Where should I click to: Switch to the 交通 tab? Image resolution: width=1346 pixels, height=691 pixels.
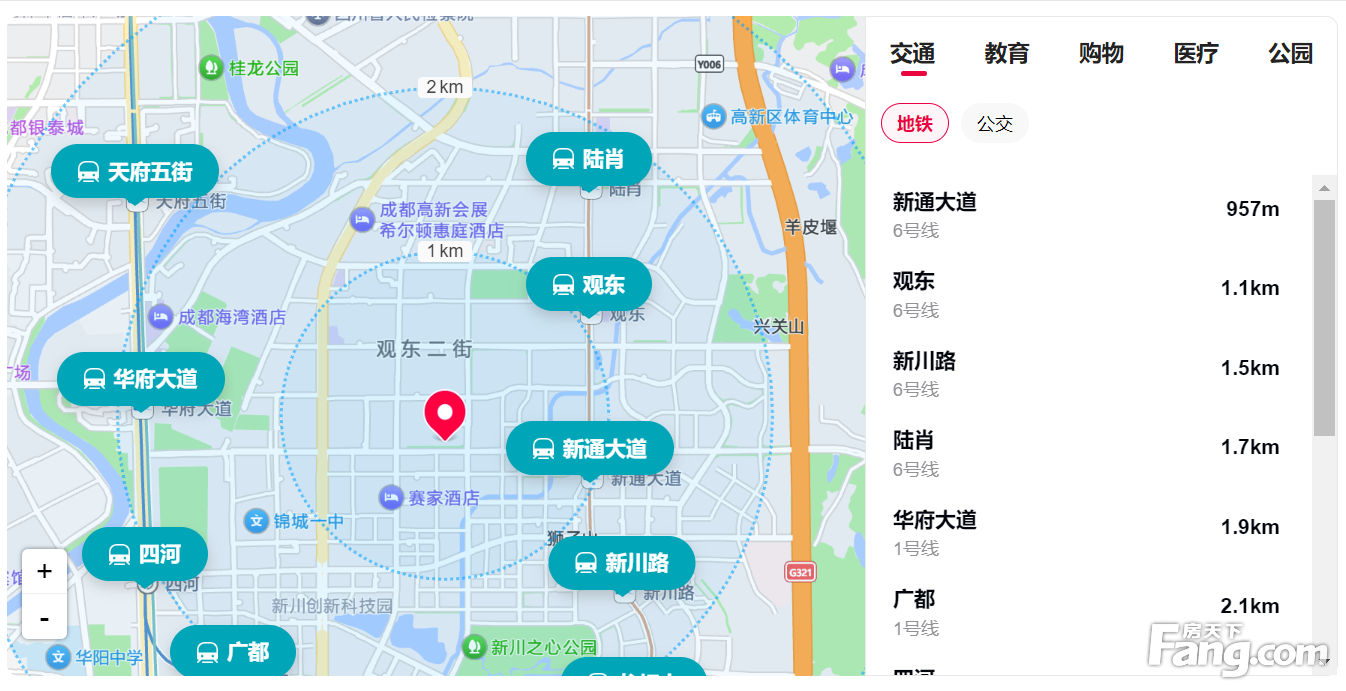912,54
